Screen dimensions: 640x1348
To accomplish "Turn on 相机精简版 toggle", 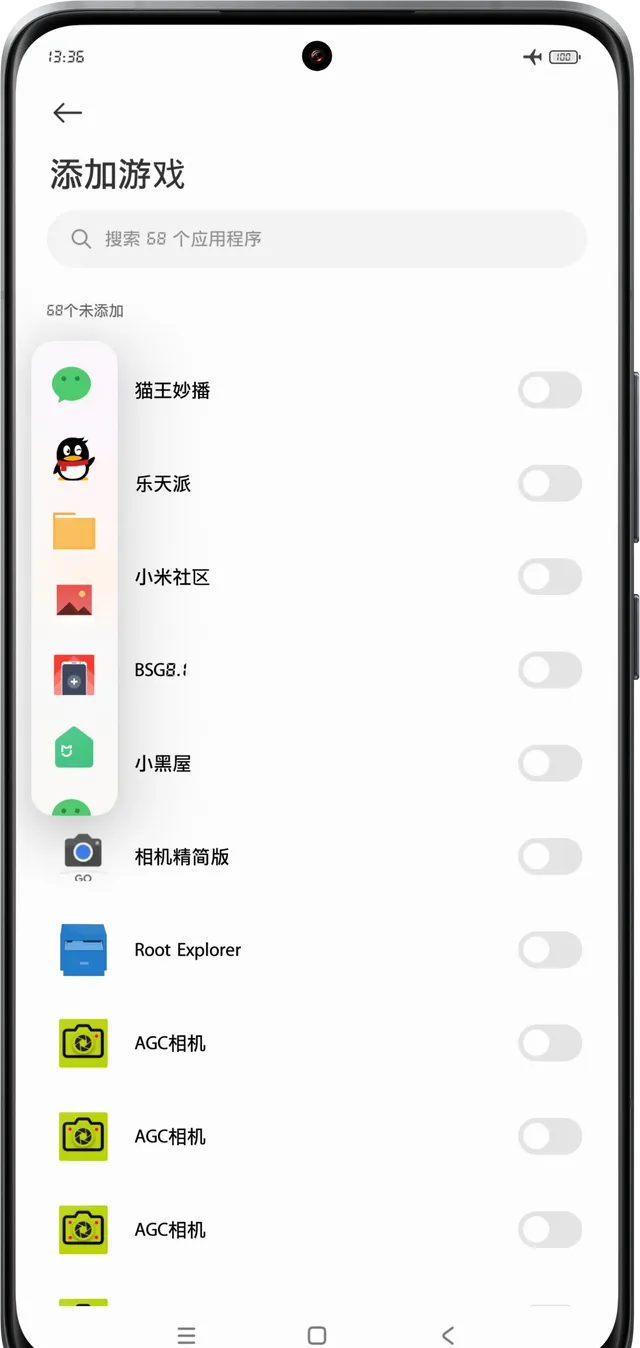I will pyautogui.click(x=550, y=857).
